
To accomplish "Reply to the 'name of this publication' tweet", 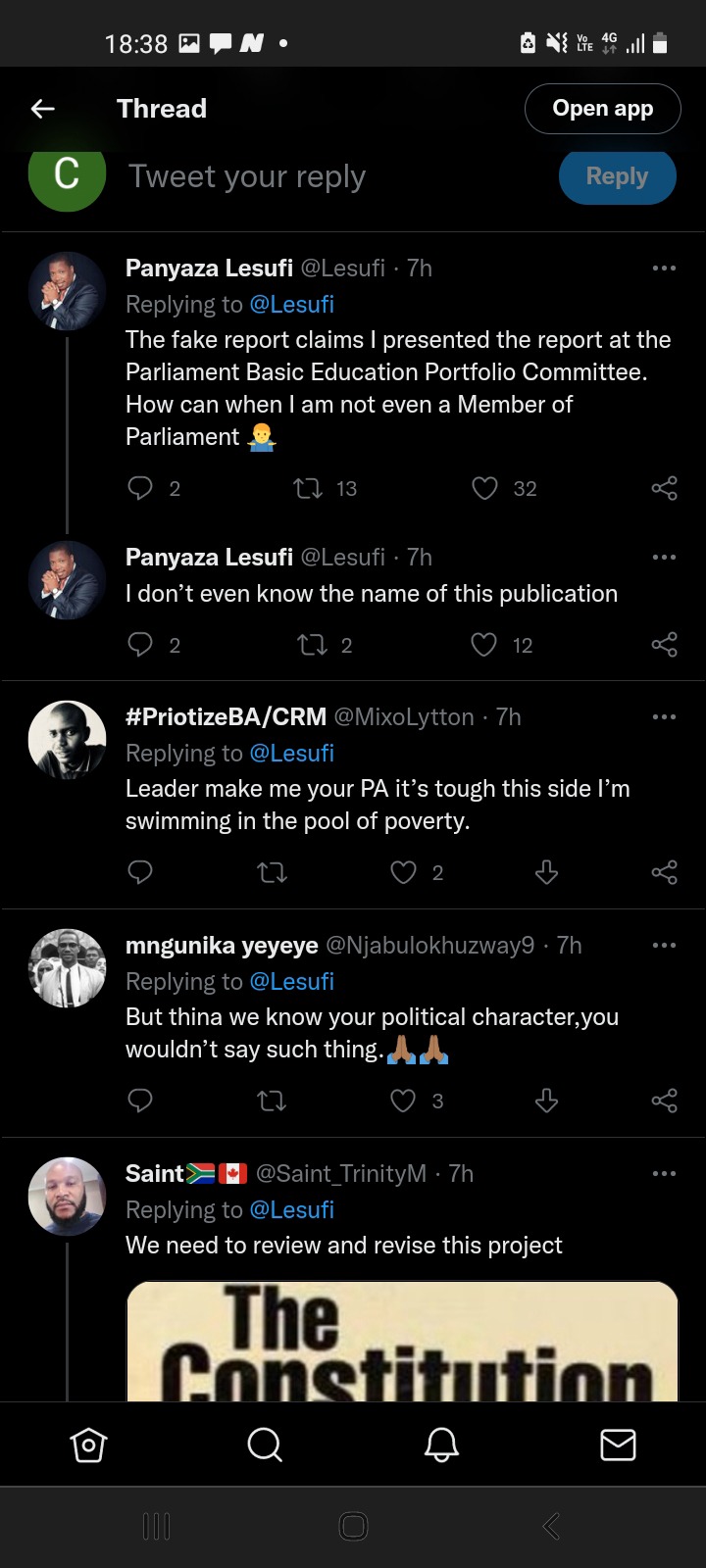I will click(141, 644).
